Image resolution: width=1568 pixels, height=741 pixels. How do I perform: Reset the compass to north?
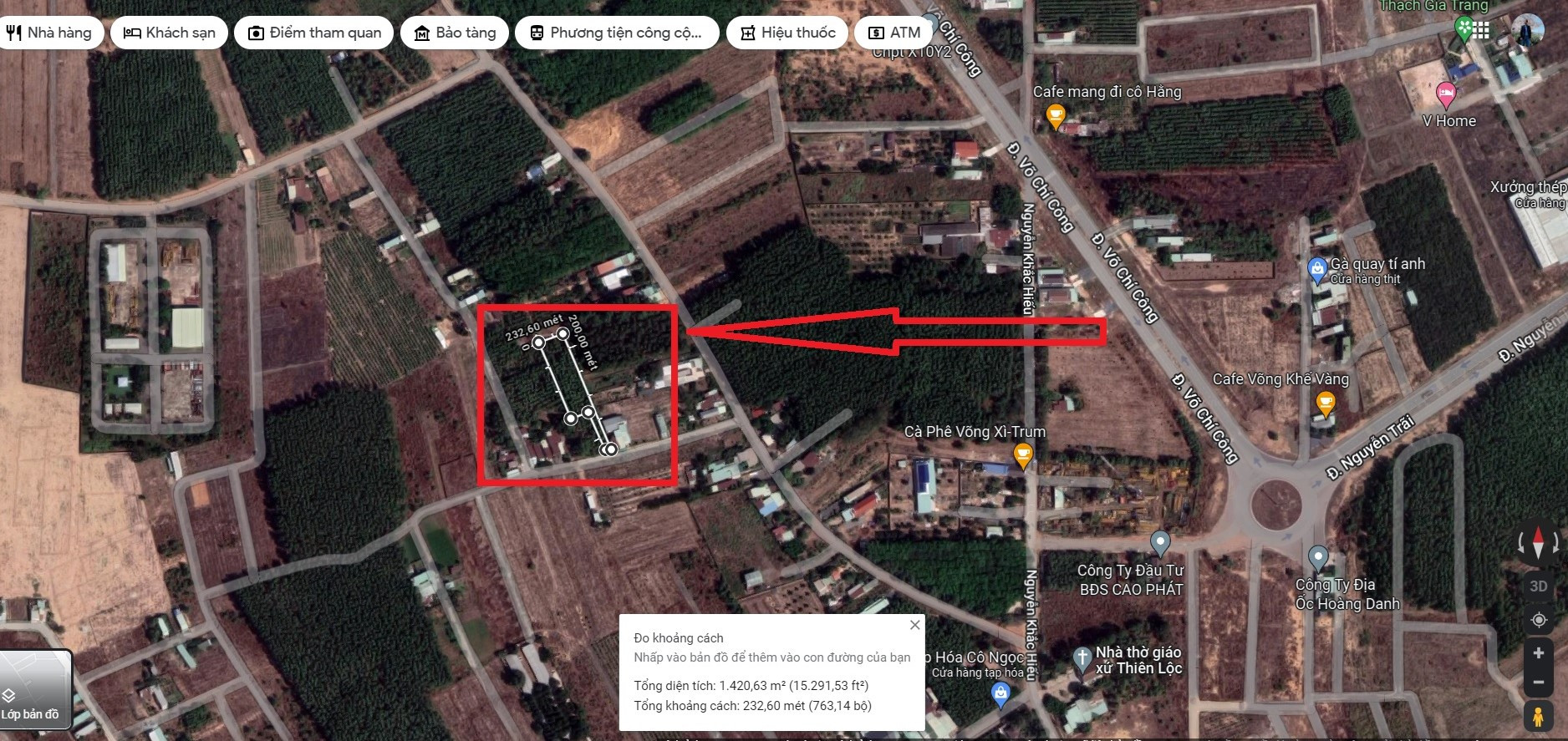(x=1538, y=542)
